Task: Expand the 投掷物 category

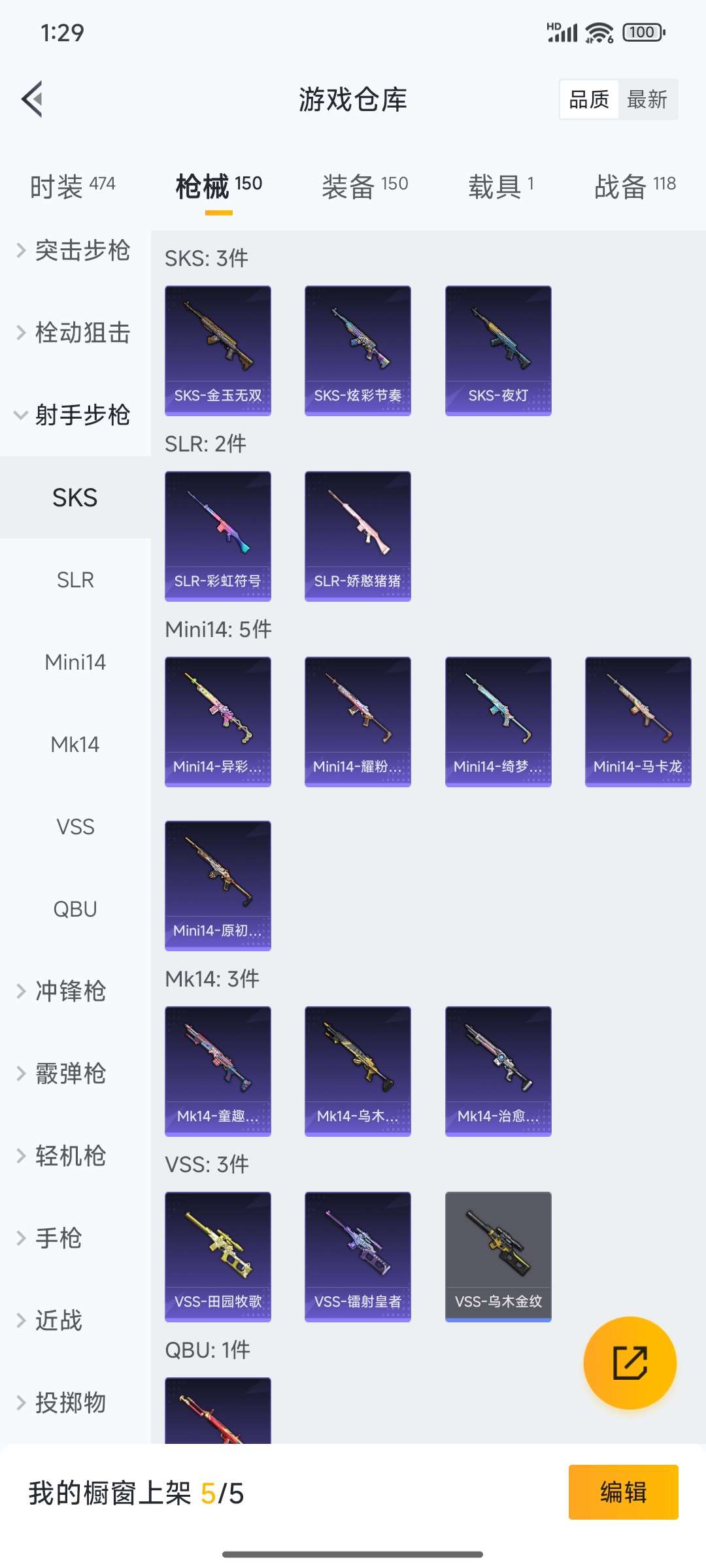Action: 70,1403
